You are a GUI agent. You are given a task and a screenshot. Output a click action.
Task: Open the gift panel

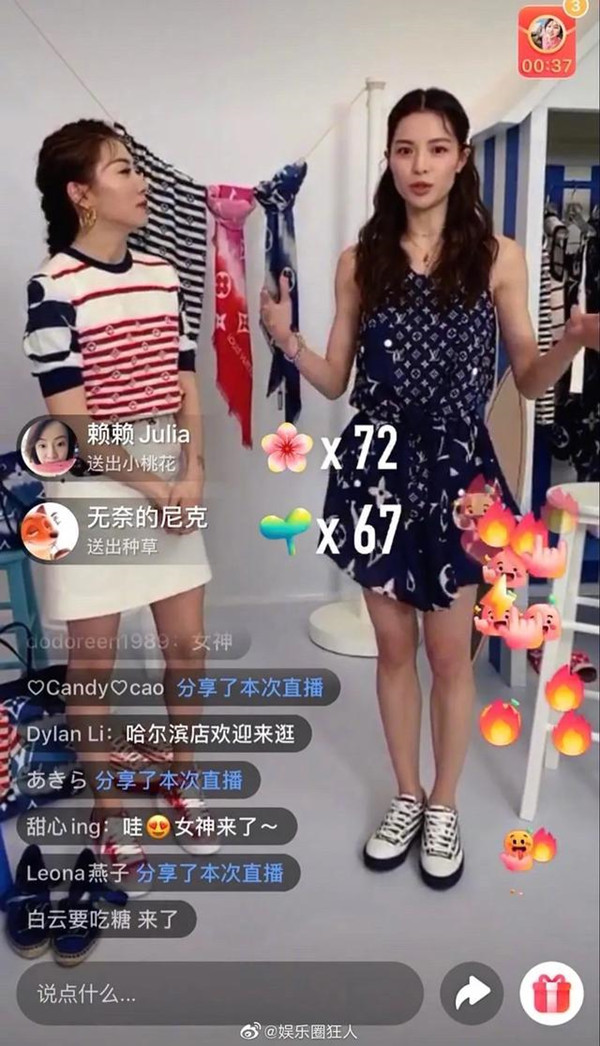pyautogui.click(x=551, y=994)
